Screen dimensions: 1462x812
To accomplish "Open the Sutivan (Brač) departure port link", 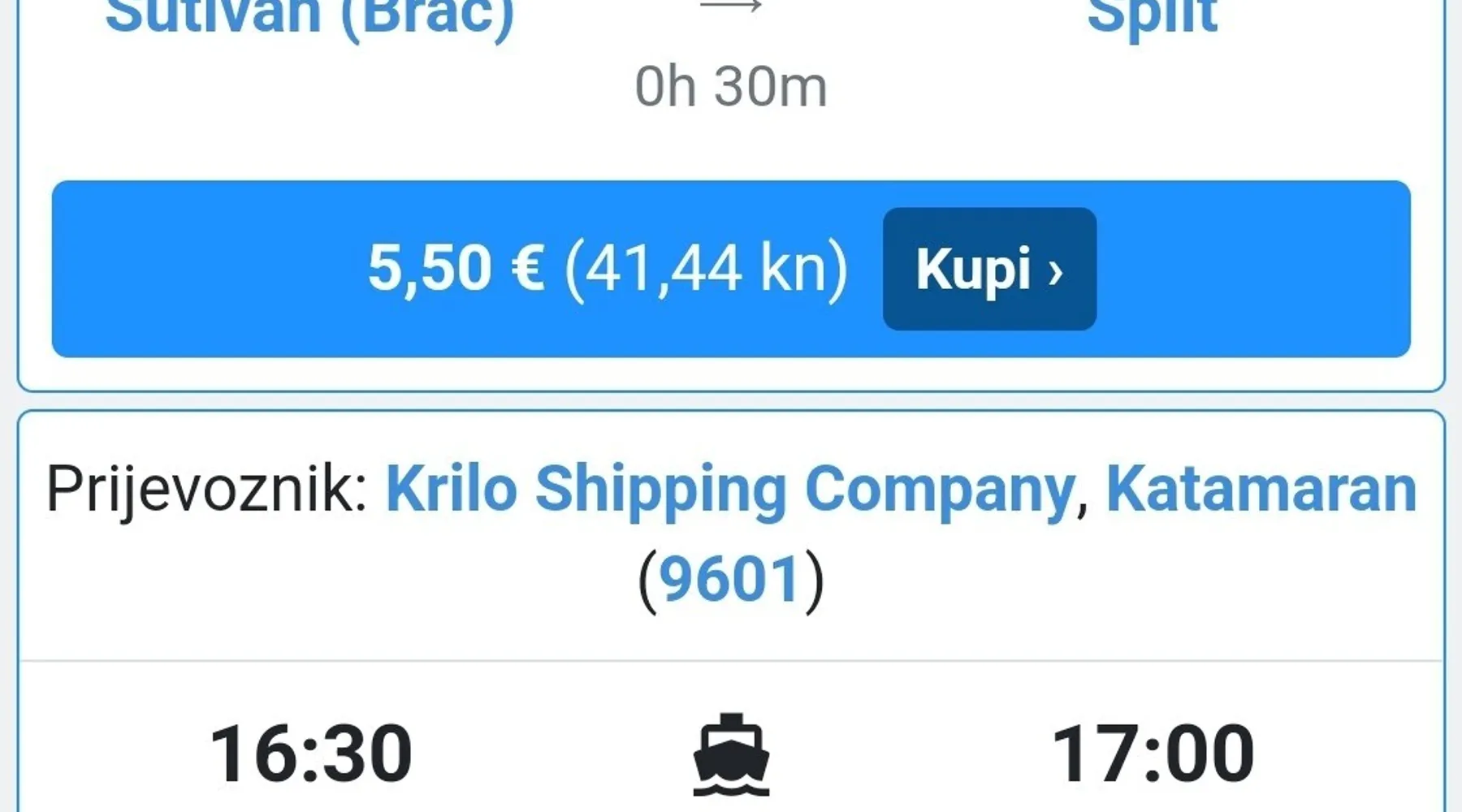I will [x=309, y=16].
